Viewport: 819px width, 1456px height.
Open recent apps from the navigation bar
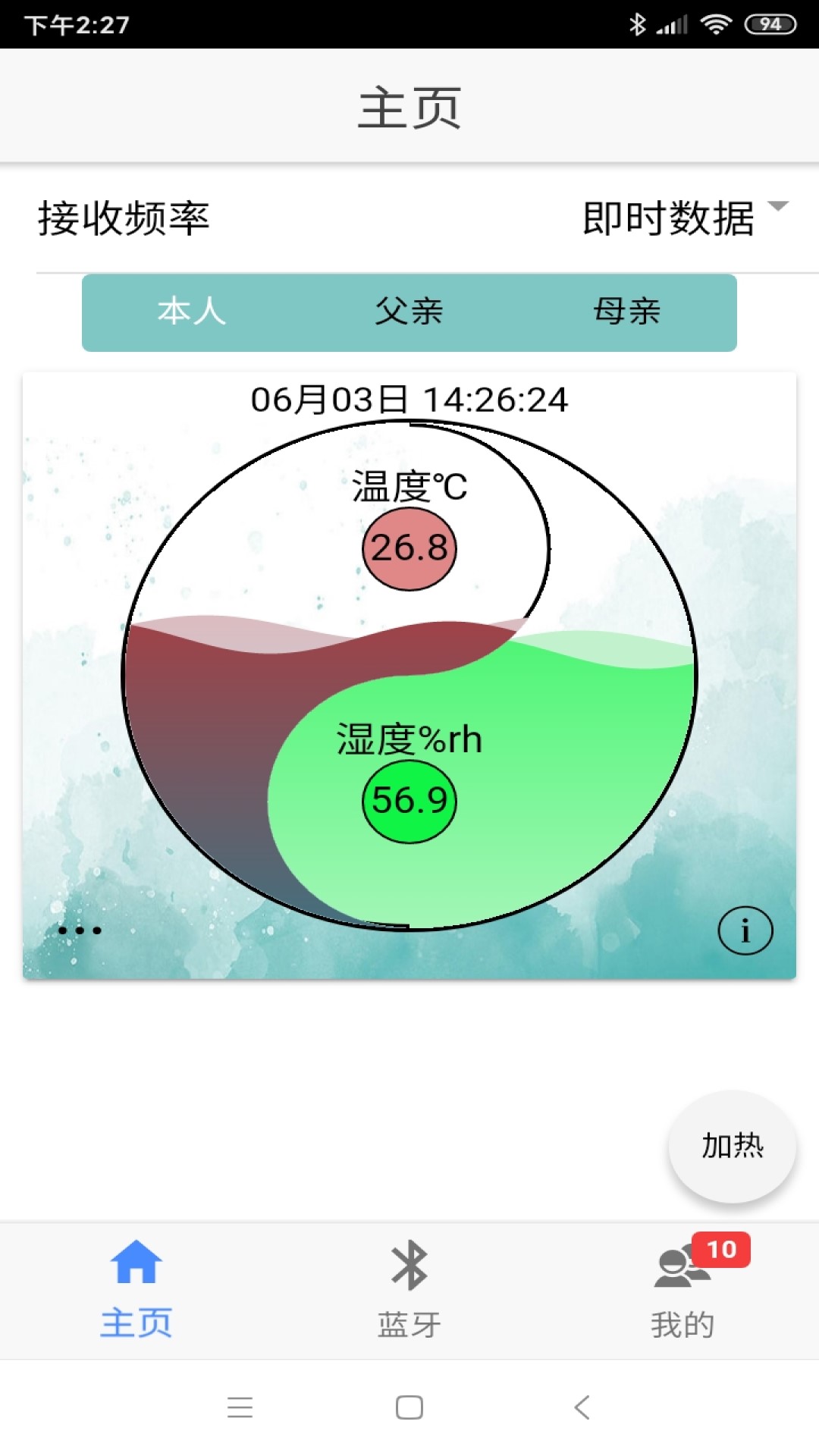(240, 1407)
